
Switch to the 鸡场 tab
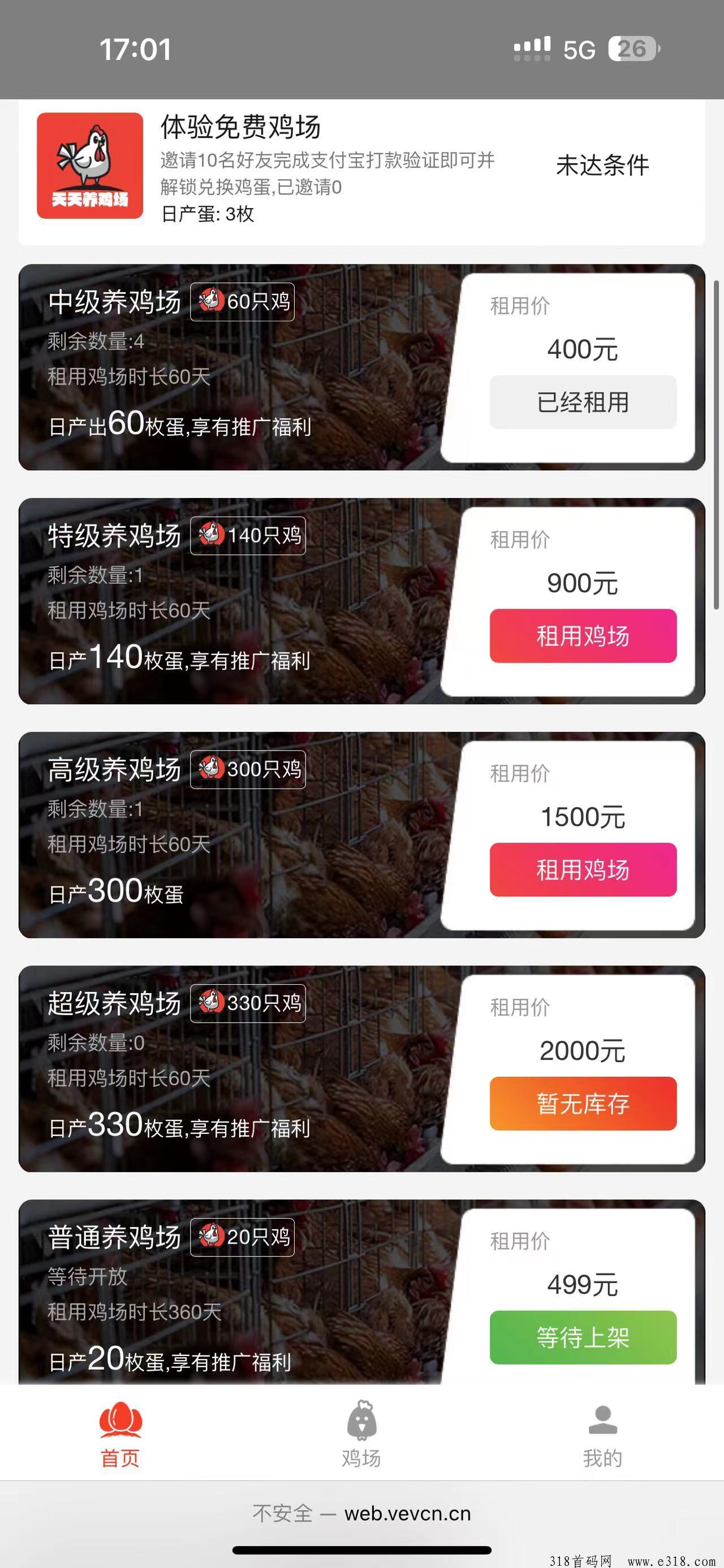[x=361, y=1435]
